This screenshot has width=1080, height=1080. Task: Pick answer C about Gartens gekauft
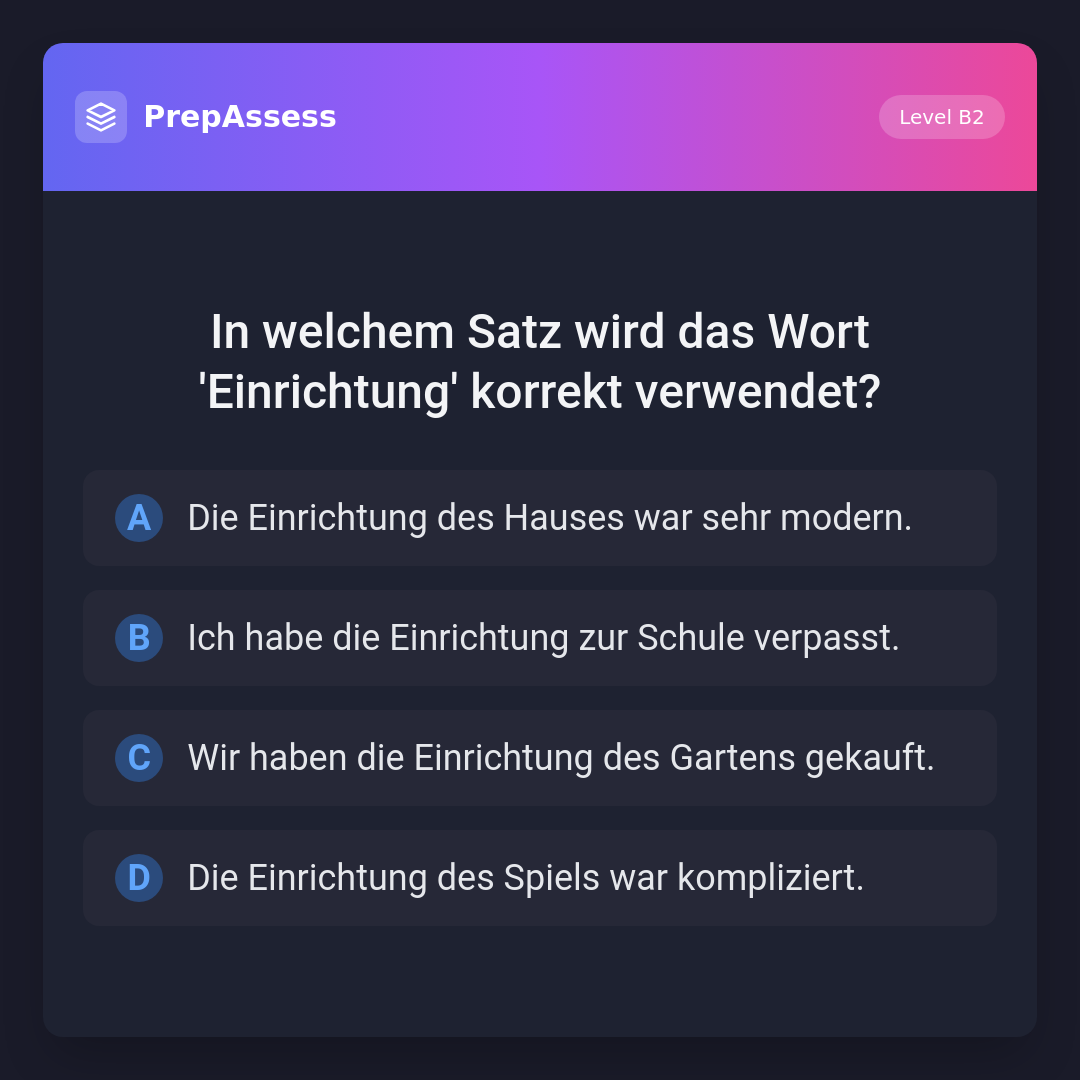pos(540,758)
